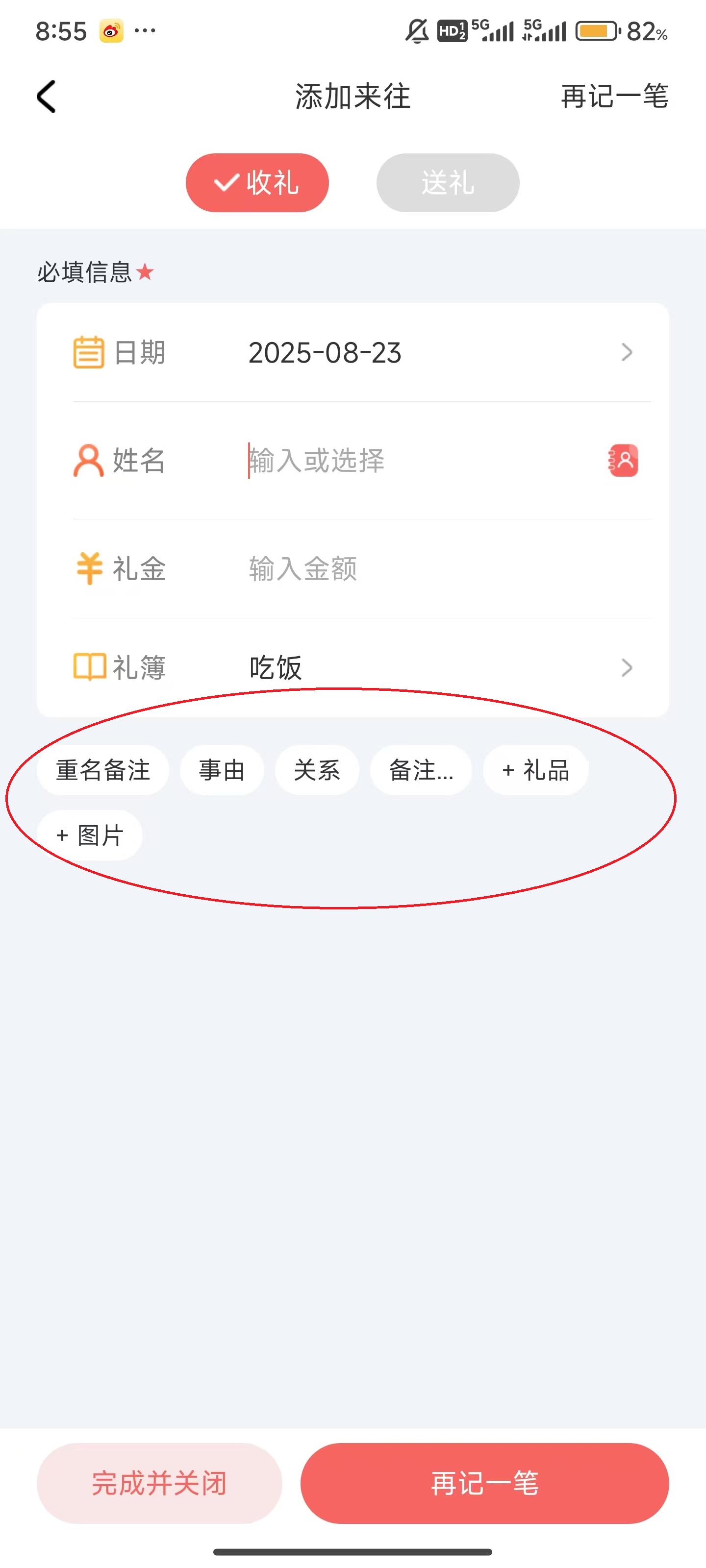This screenshot has width=706, height=1568.
Task: Select the 收礼 tab
Action: click(257, 183)
